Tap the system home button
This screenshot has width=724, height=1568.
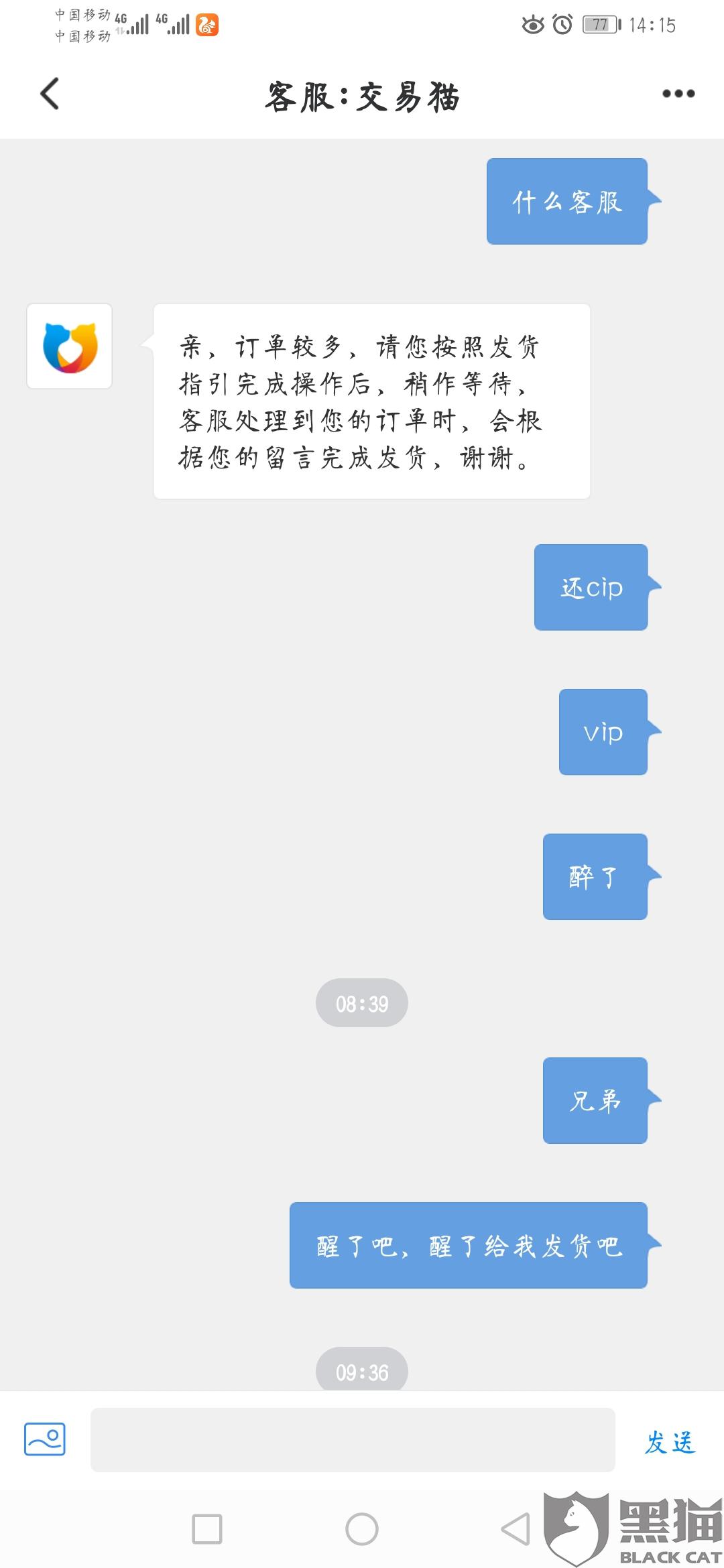point(362,1529)
